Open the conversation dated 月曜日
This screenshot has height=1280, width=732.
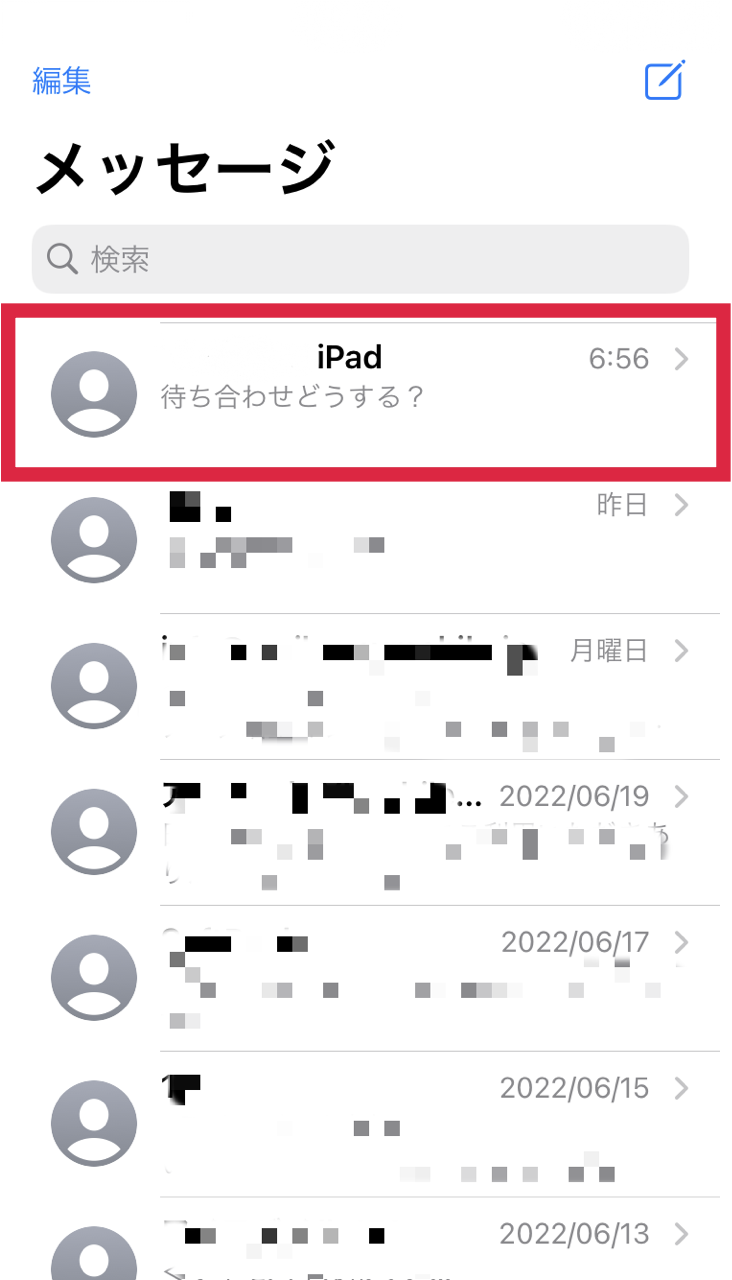click(x=366, y=687)
